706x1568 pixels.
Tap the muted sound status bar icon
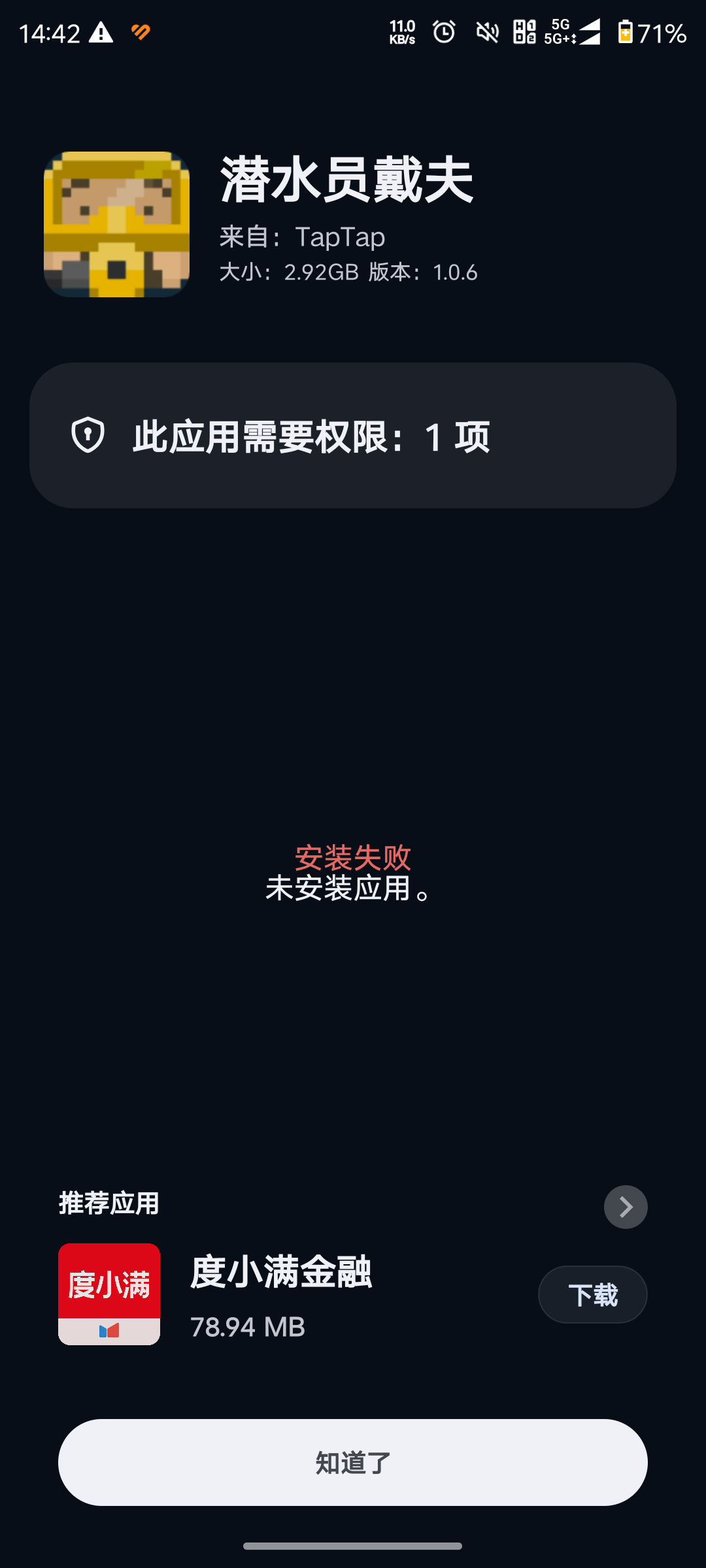tap(487, 33)
